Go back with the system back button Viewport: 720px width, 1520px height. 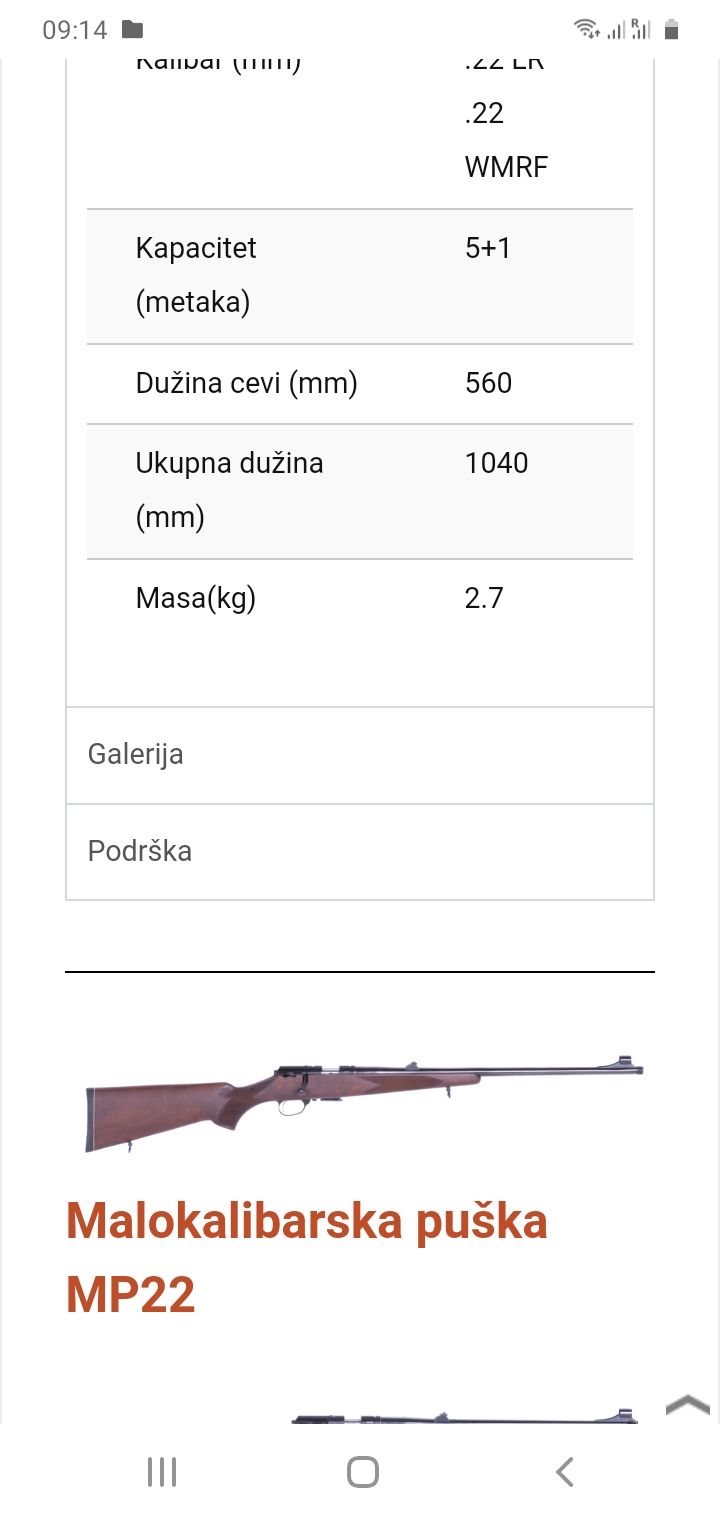coord(564,1472)
